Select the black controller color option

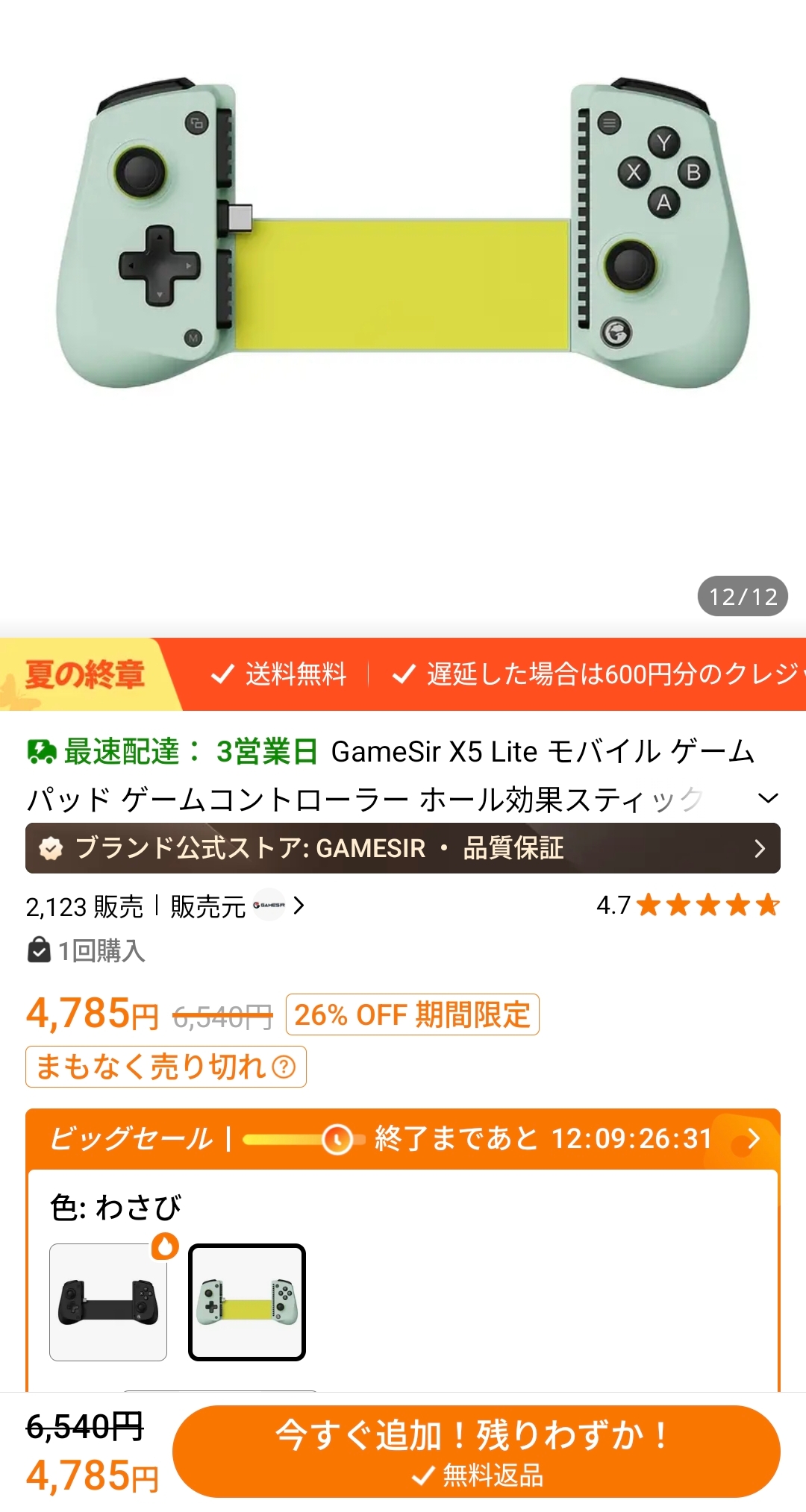[x=108, y=1302]
